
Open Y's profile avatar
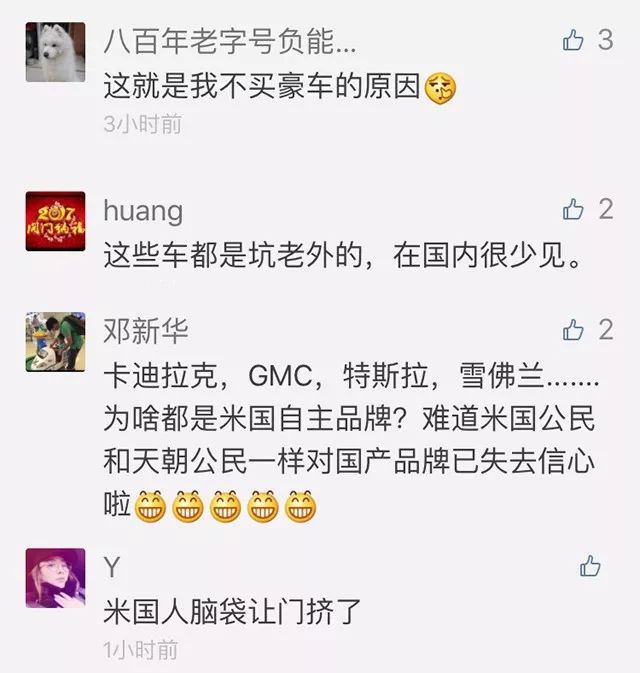click(55, 579)
